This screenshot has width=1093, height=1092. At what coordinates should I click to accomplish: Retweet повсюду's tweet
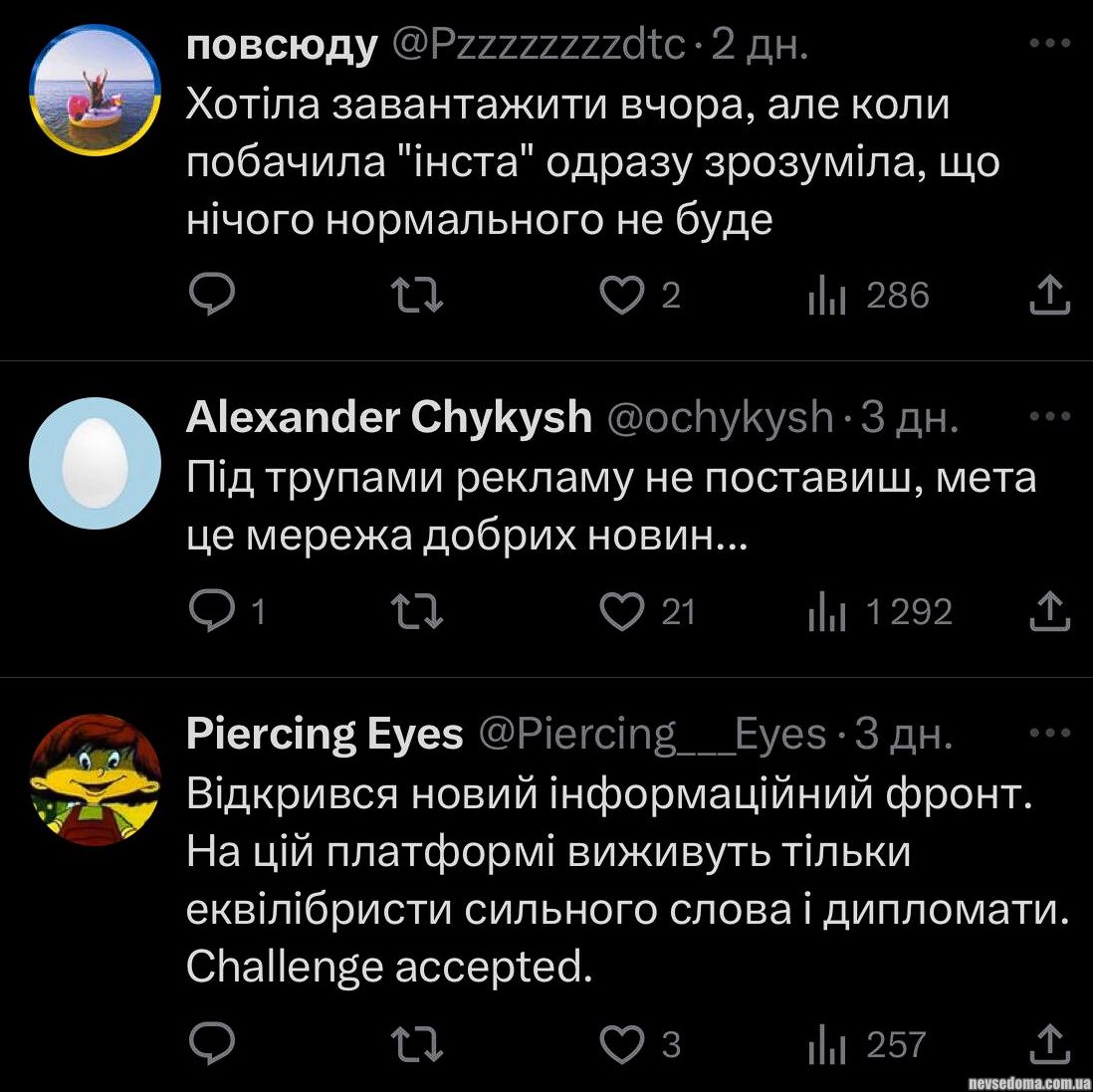click(x=418, y=296)
